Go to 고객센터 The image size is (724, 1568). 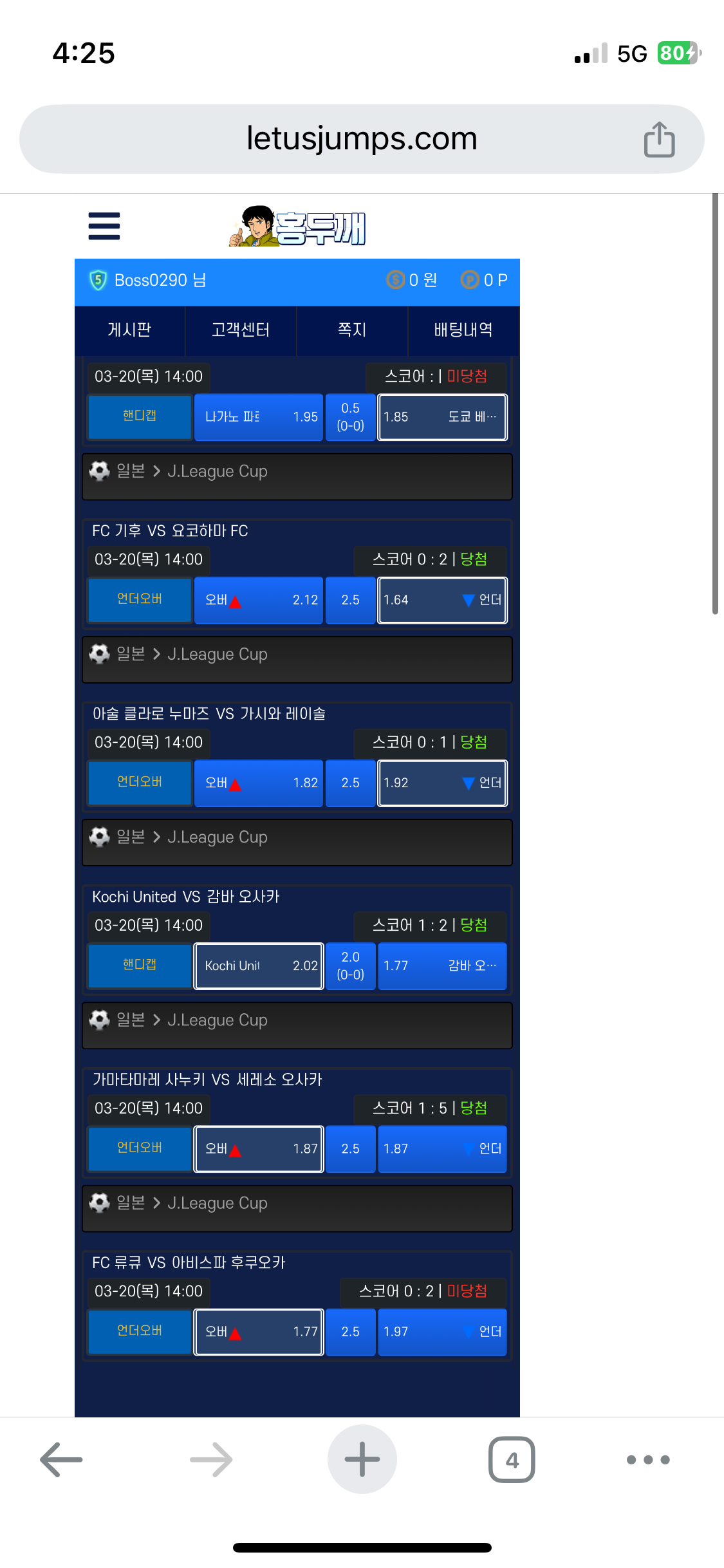241,330
